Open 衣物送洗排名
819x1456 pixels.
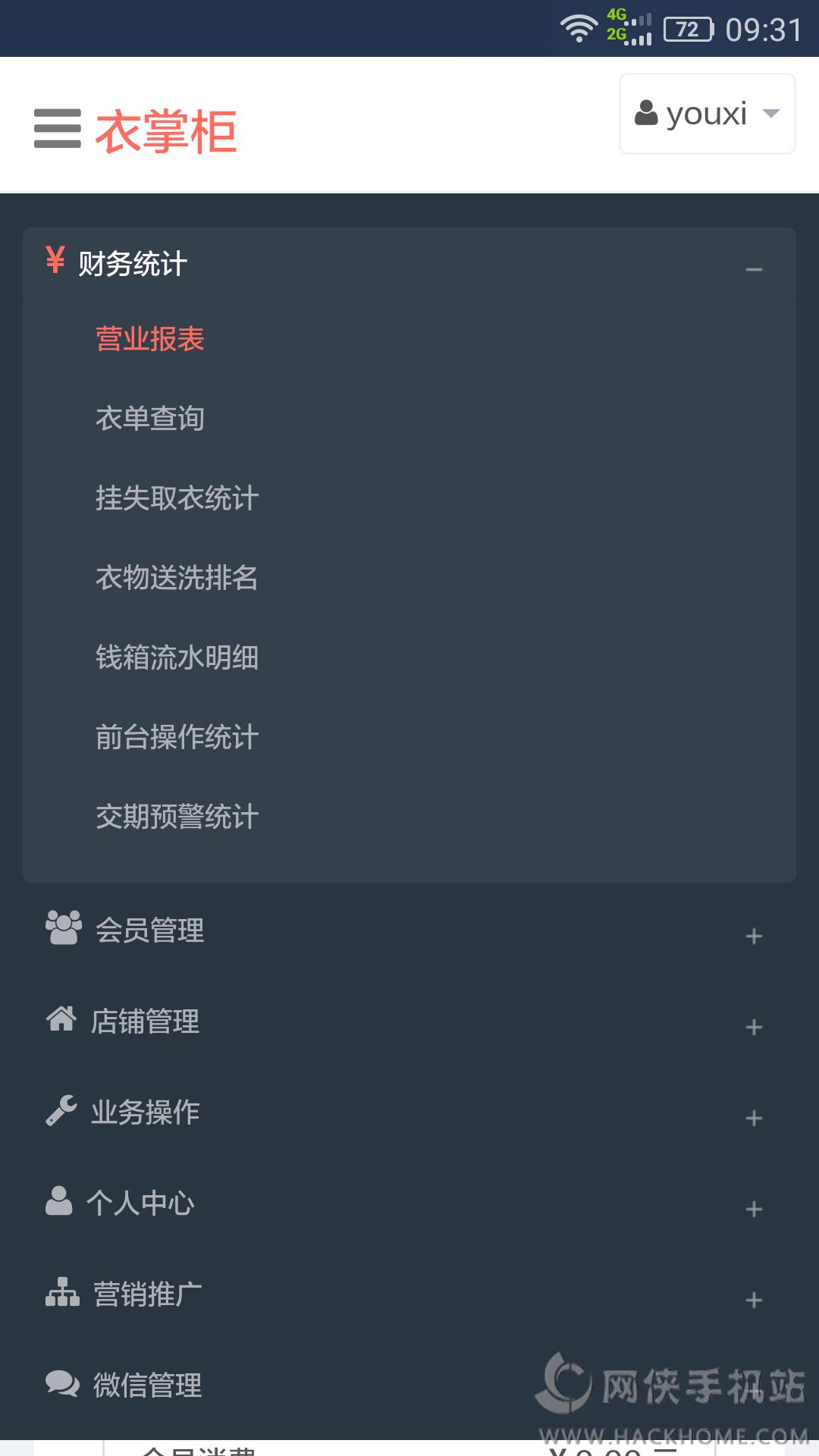coord(177,578)
